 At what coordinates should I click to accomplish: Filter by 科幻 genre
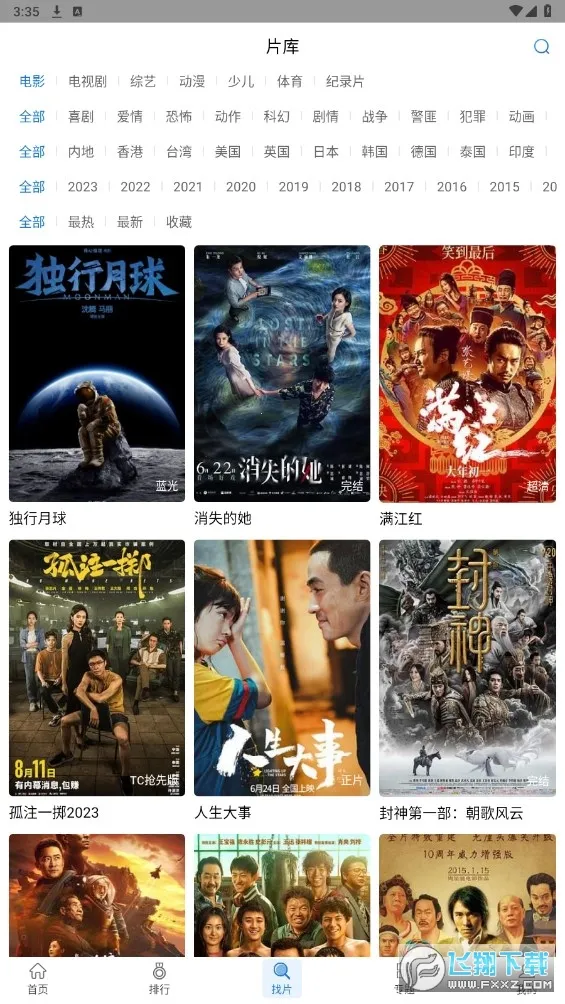[277, 117]
